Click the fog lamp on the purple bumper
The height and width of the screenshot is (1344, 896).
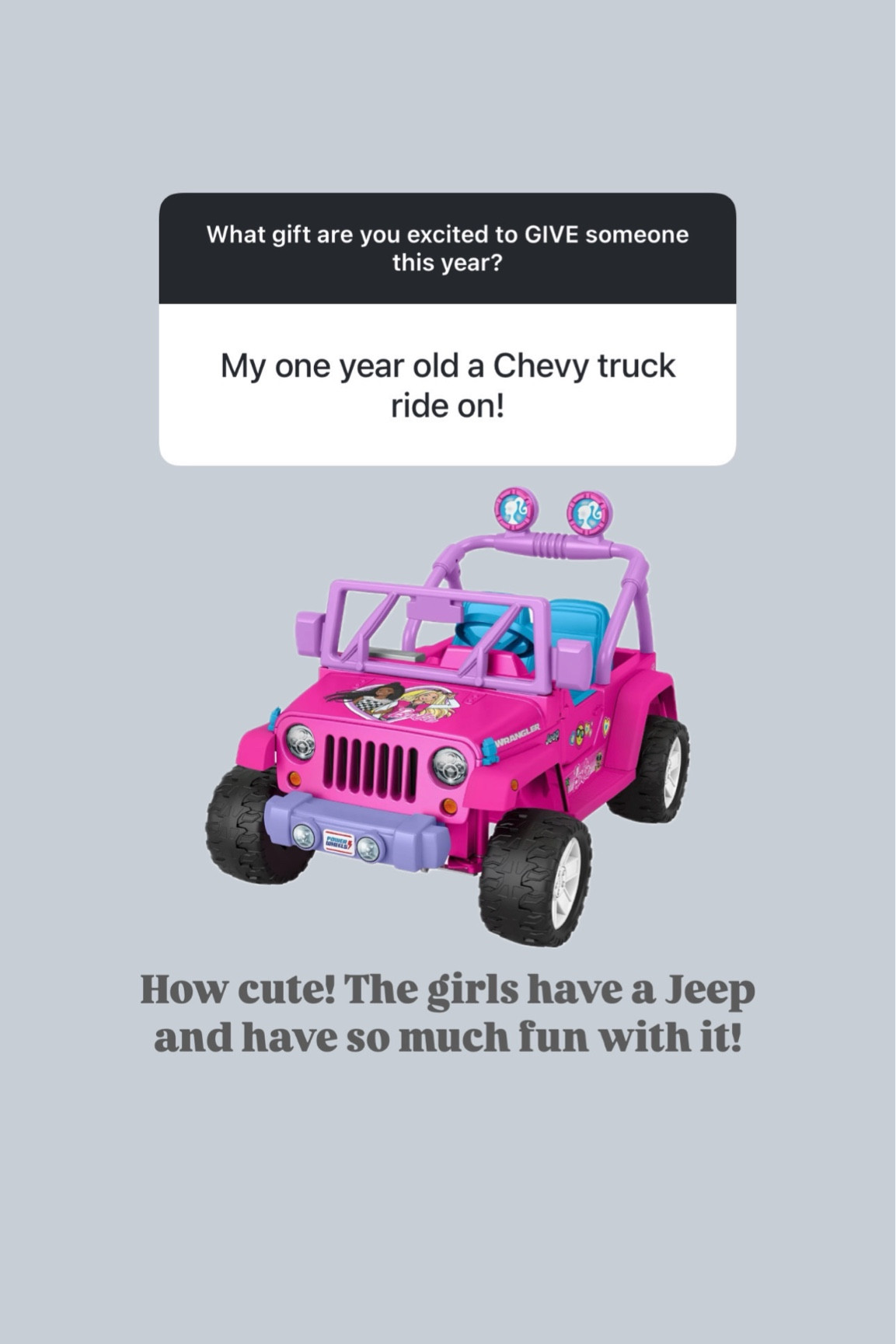[304, 836]
